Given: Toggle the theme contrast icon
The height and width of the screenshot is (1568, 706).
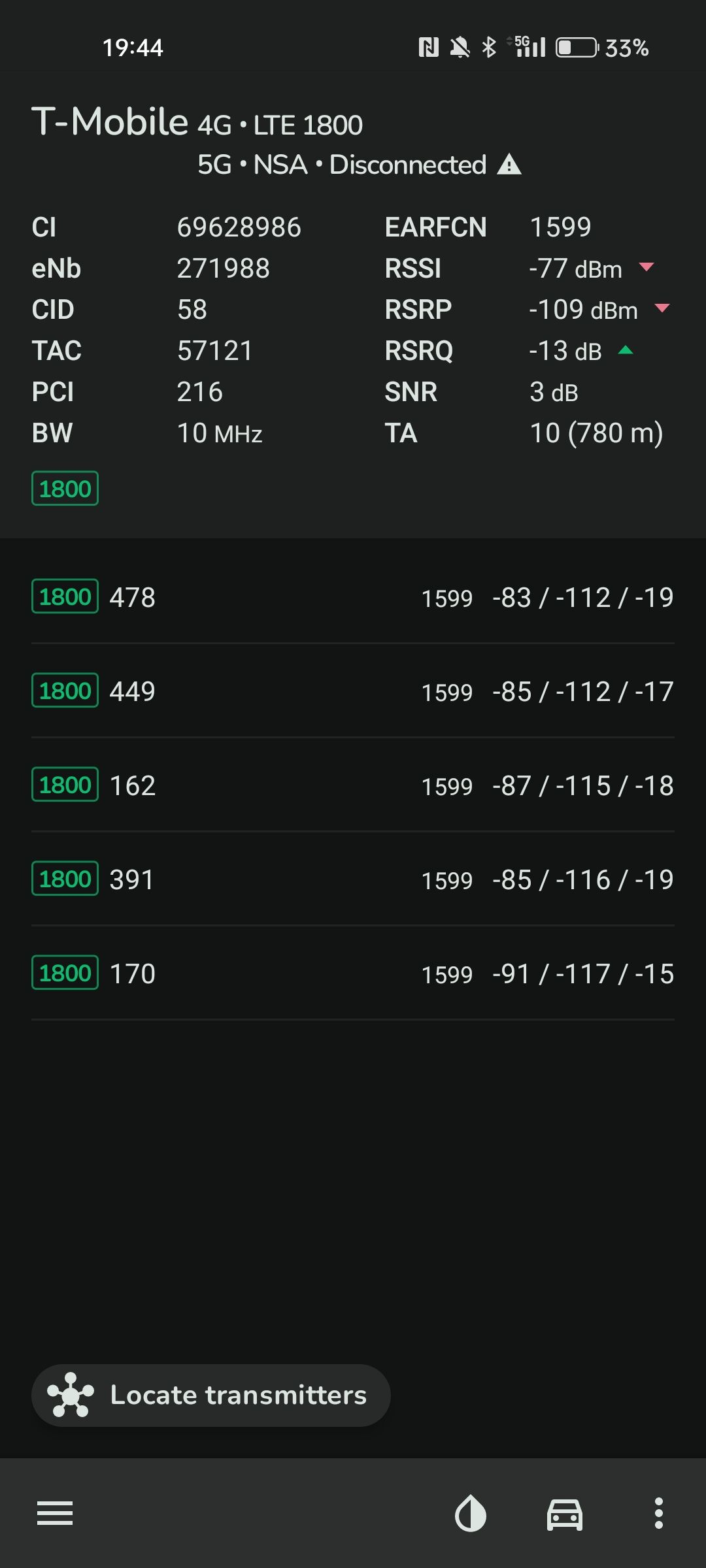Looking at the screenshot, I should pos(471,1514).
